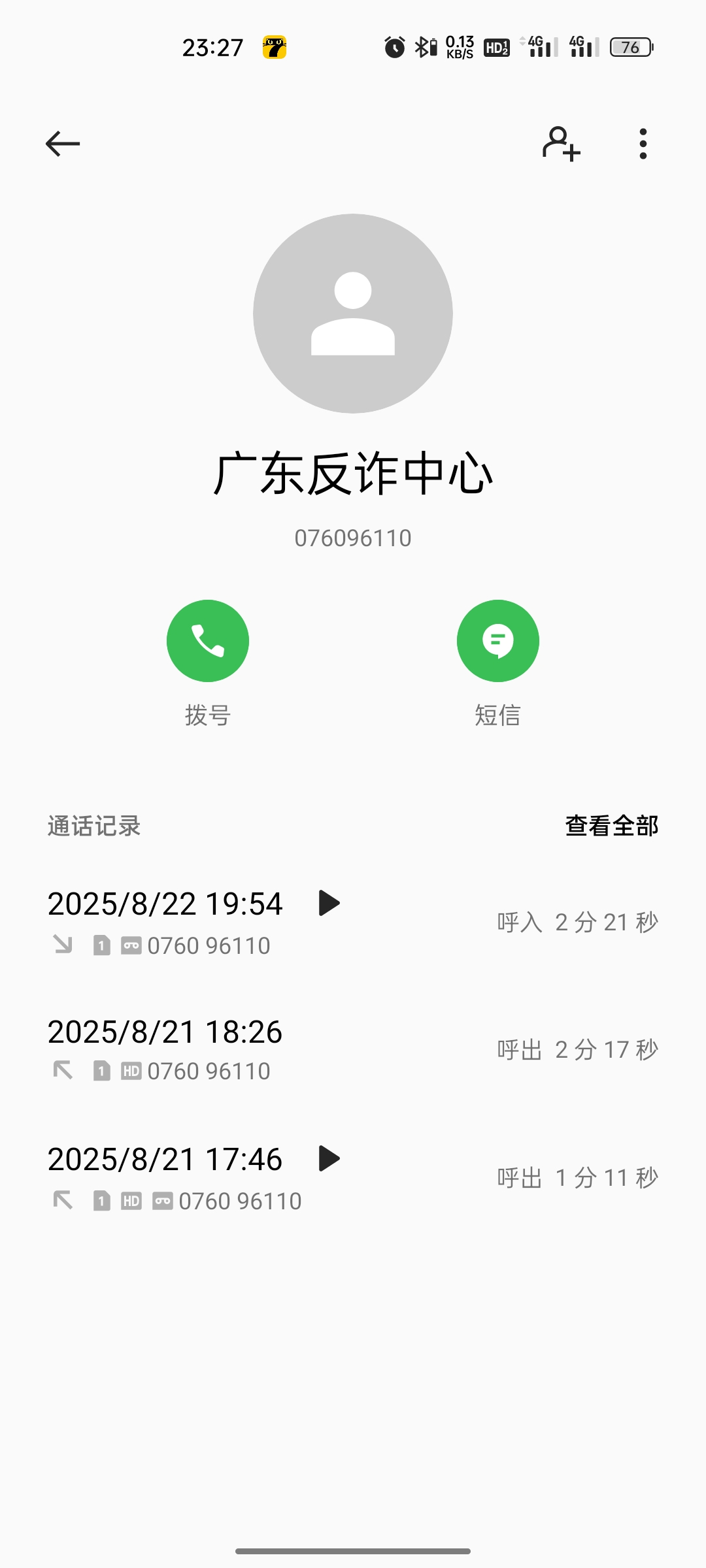Go back using the top-left arrow
Screen dimensions: 706x1568
click(x=63, y=144)
